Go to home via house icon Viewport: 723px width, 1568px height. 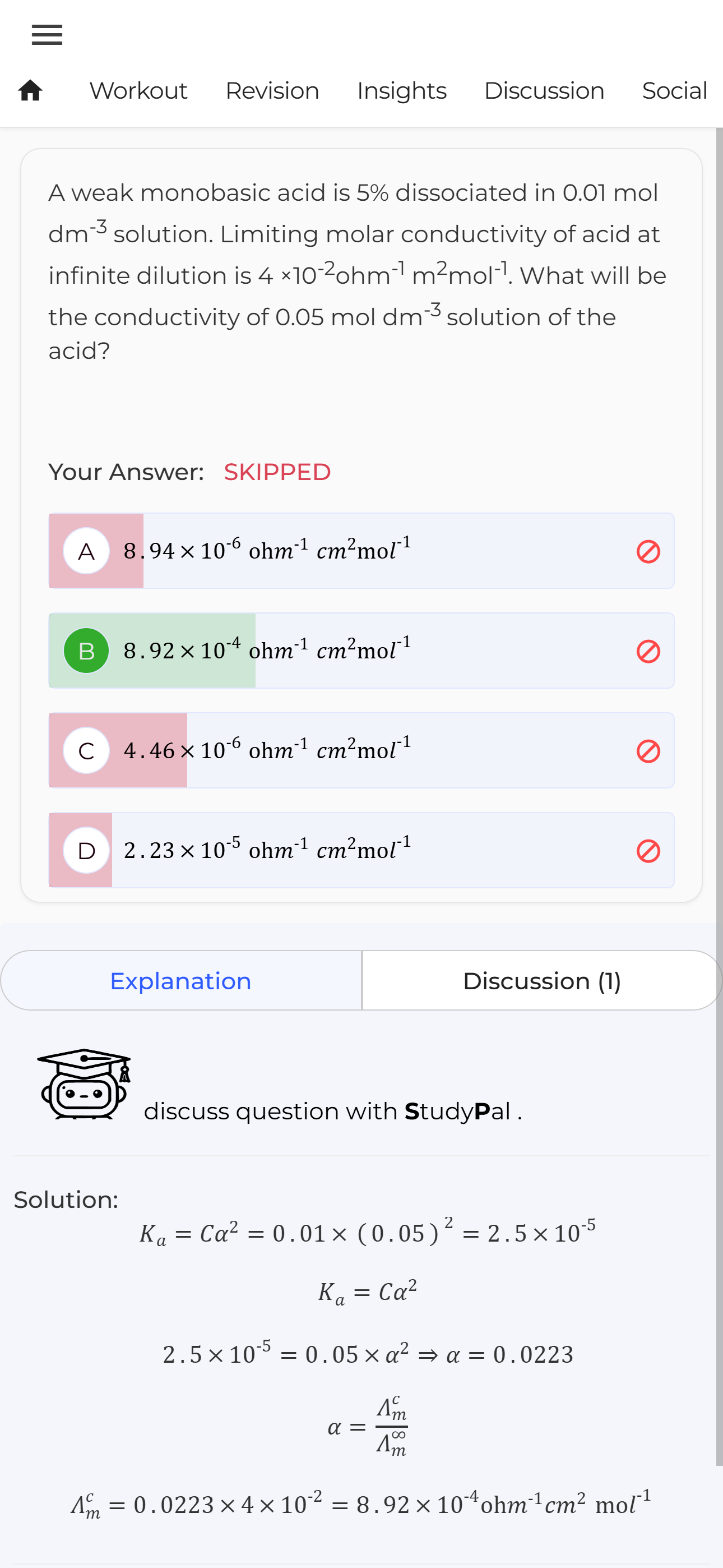coord(30,91)
